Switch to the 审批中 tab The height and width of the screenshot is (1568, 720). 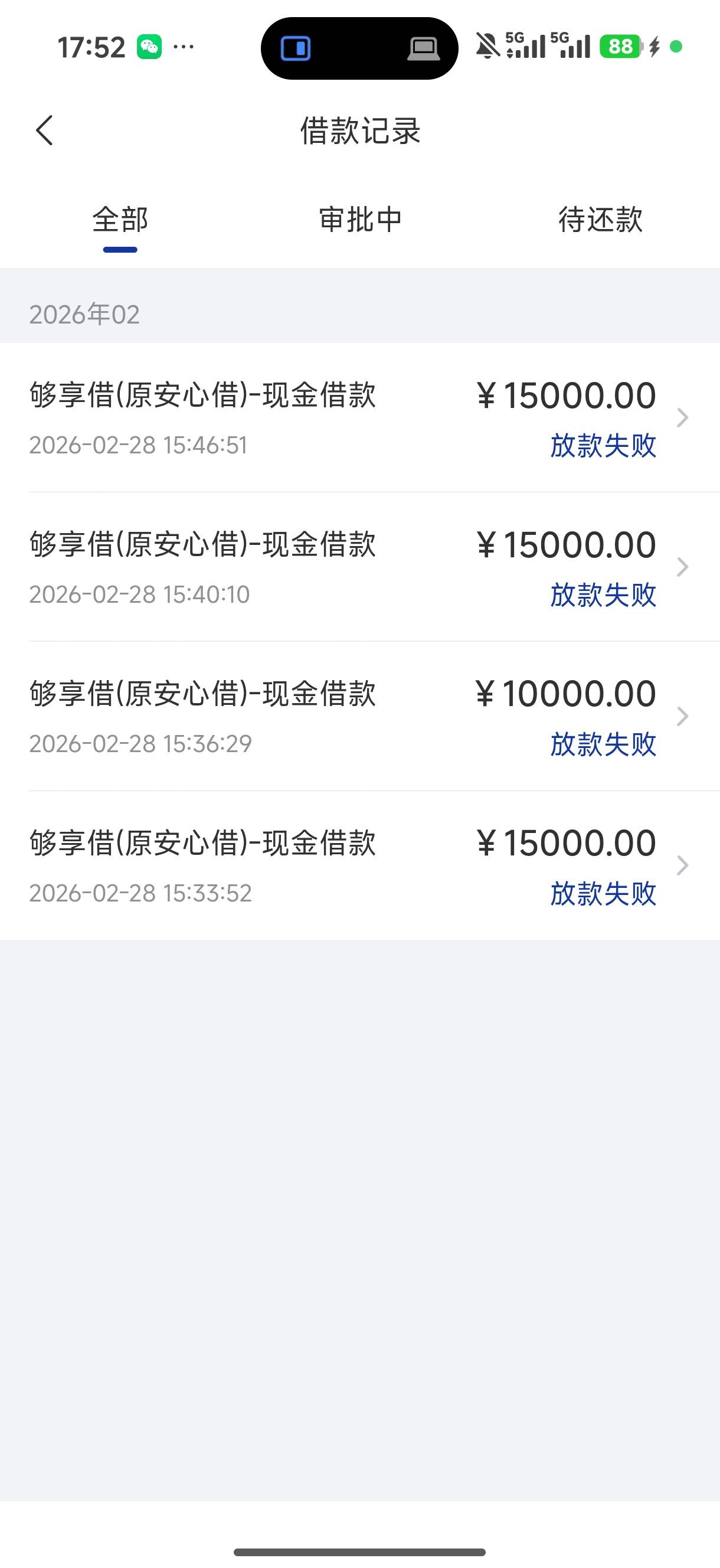(361, 220)
